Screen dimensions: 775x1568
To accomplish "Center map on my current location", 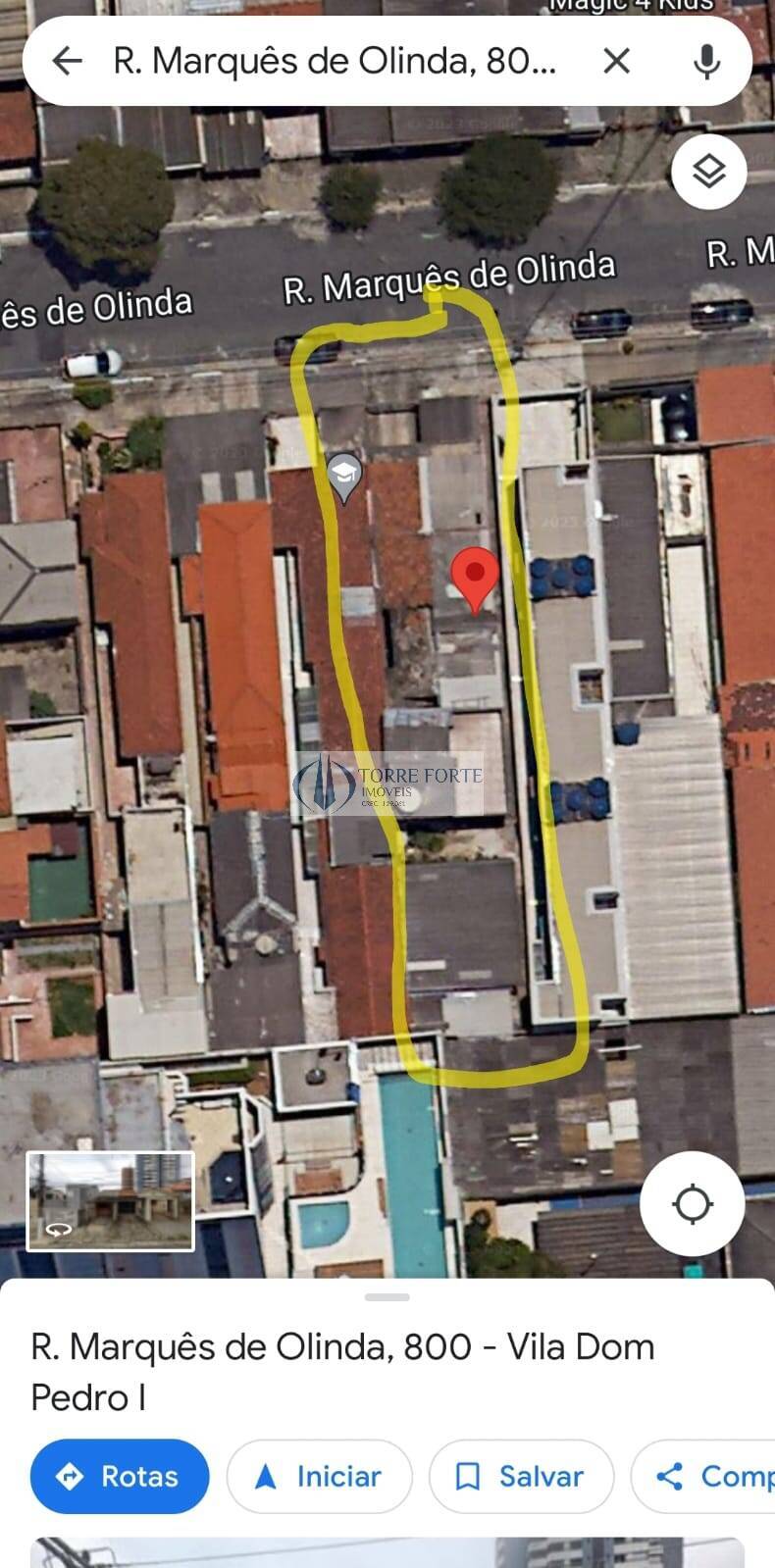I will (692, 1203).
